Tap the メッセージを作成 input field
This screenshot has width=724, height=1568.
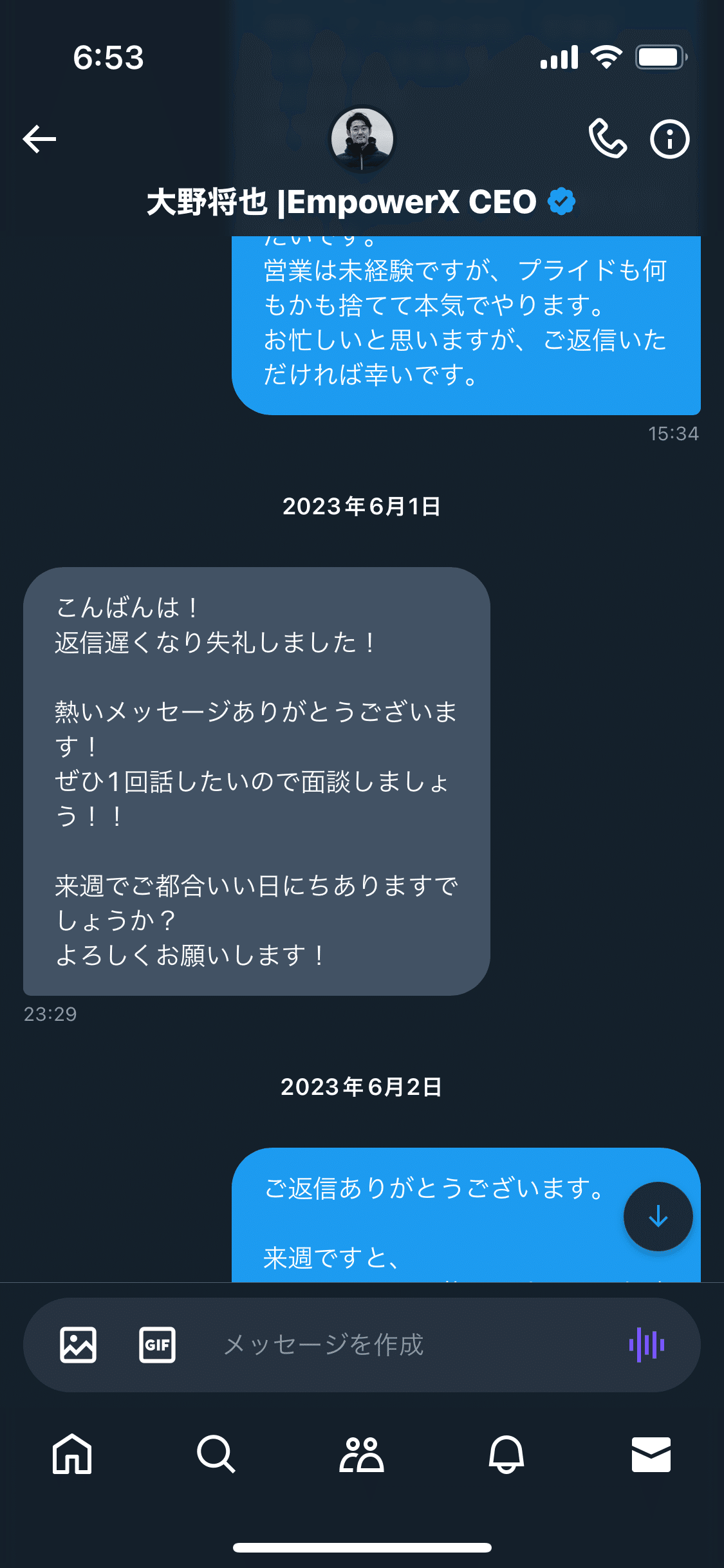325,1344
